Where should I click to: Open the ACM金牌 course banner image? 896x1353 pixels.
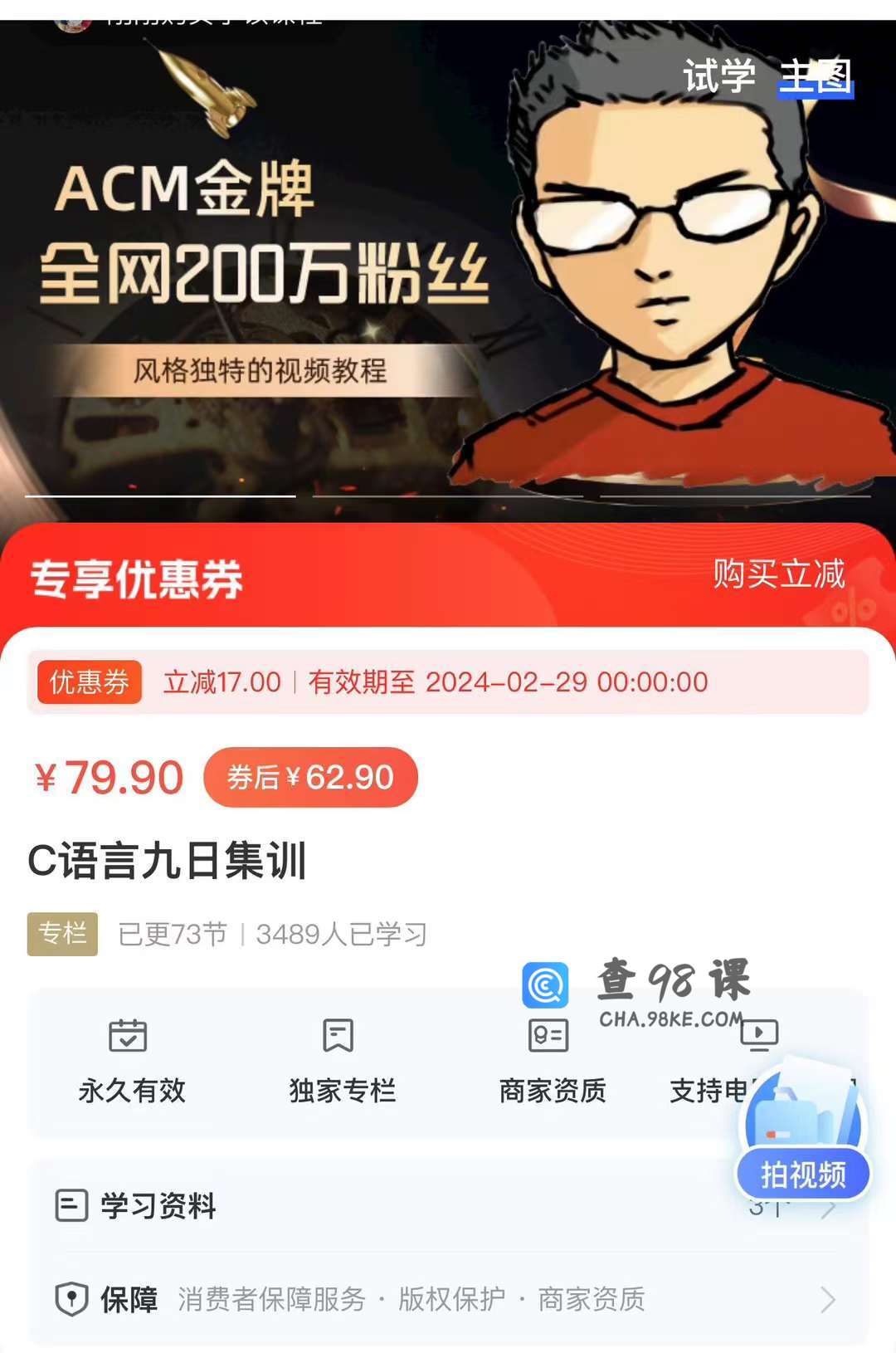332,274
